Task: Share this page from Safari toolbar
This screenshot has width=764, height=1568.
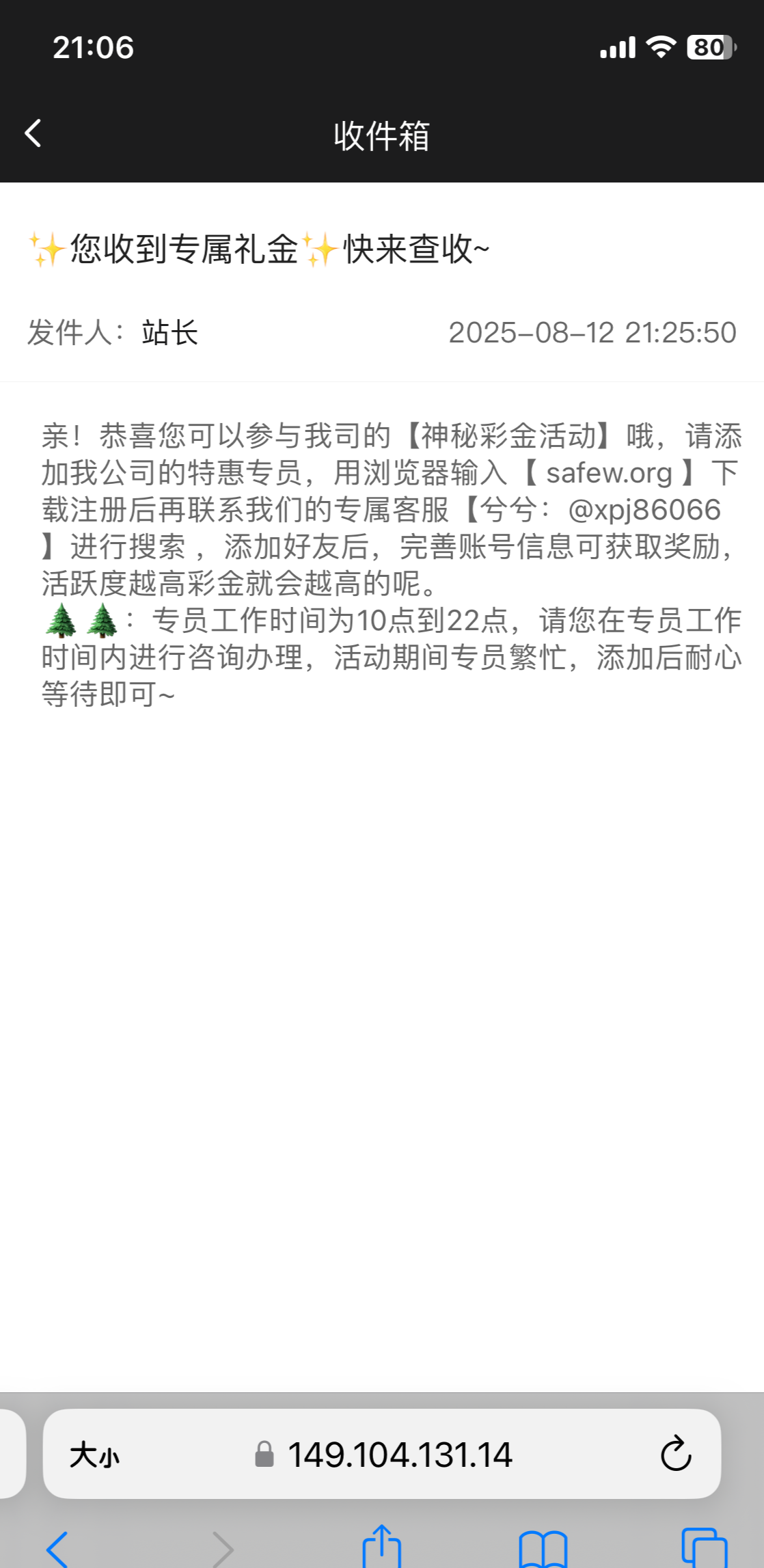Action: tap(381, 1546)
